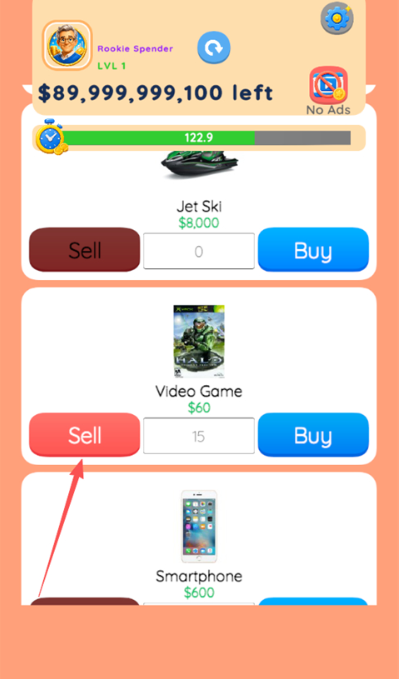Edit the Video Game quantity field
The width and height of the screenshot is (399, 679).
[199, 436]
